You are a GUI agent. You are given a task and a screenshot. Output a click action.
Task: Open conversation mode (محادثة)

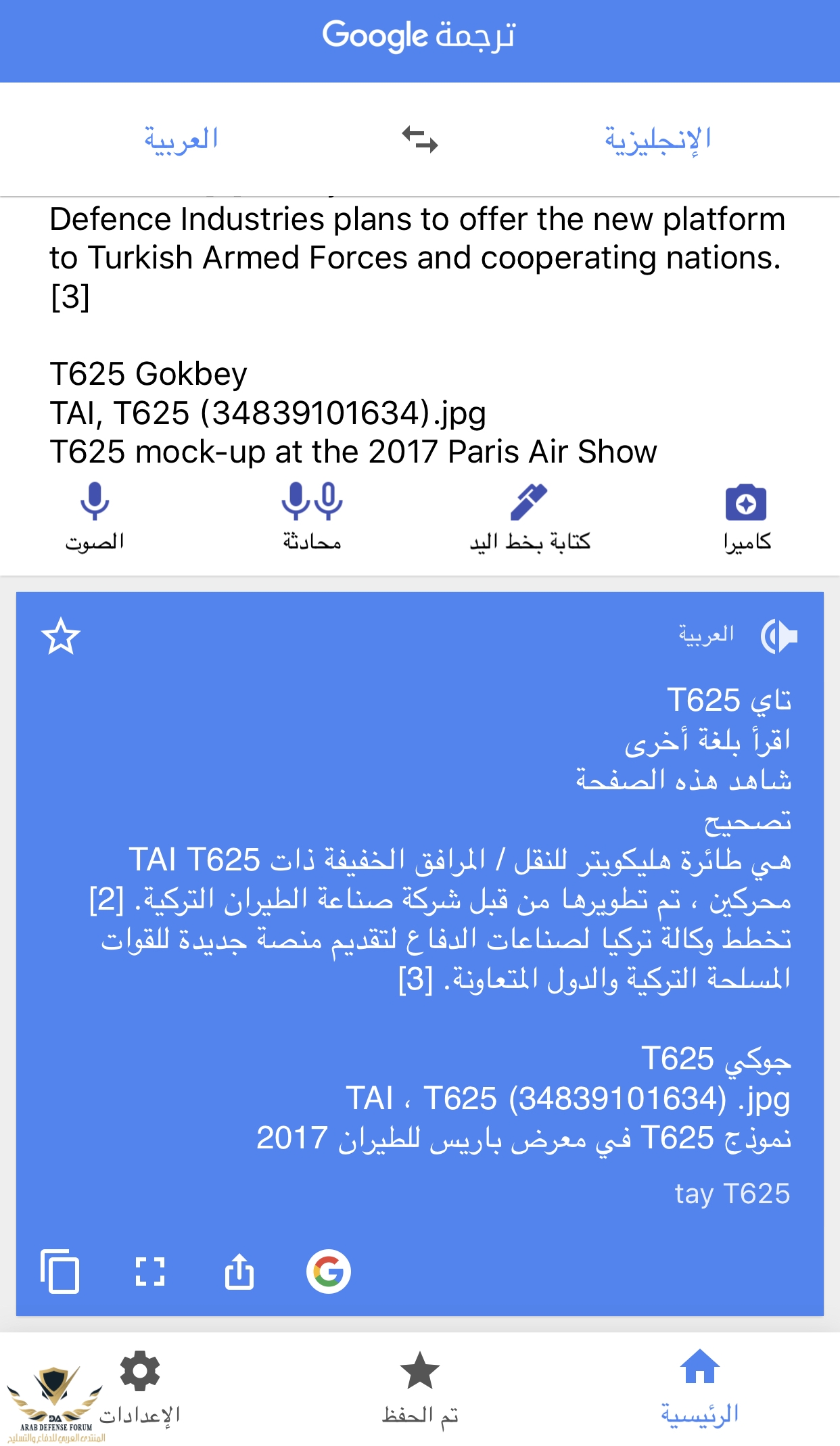312,515
